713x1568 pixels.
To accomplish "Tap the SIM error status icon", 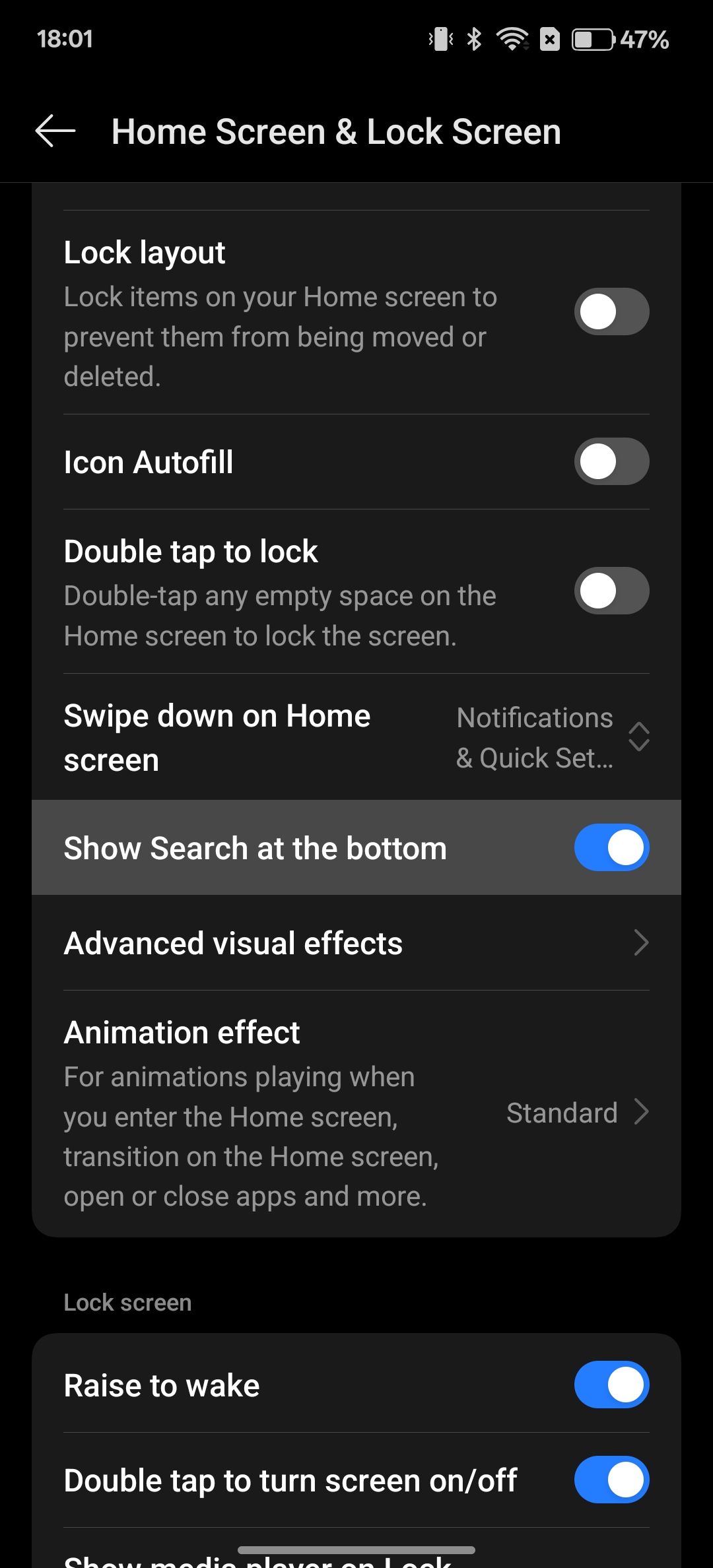I will click(x=550, y=39).
